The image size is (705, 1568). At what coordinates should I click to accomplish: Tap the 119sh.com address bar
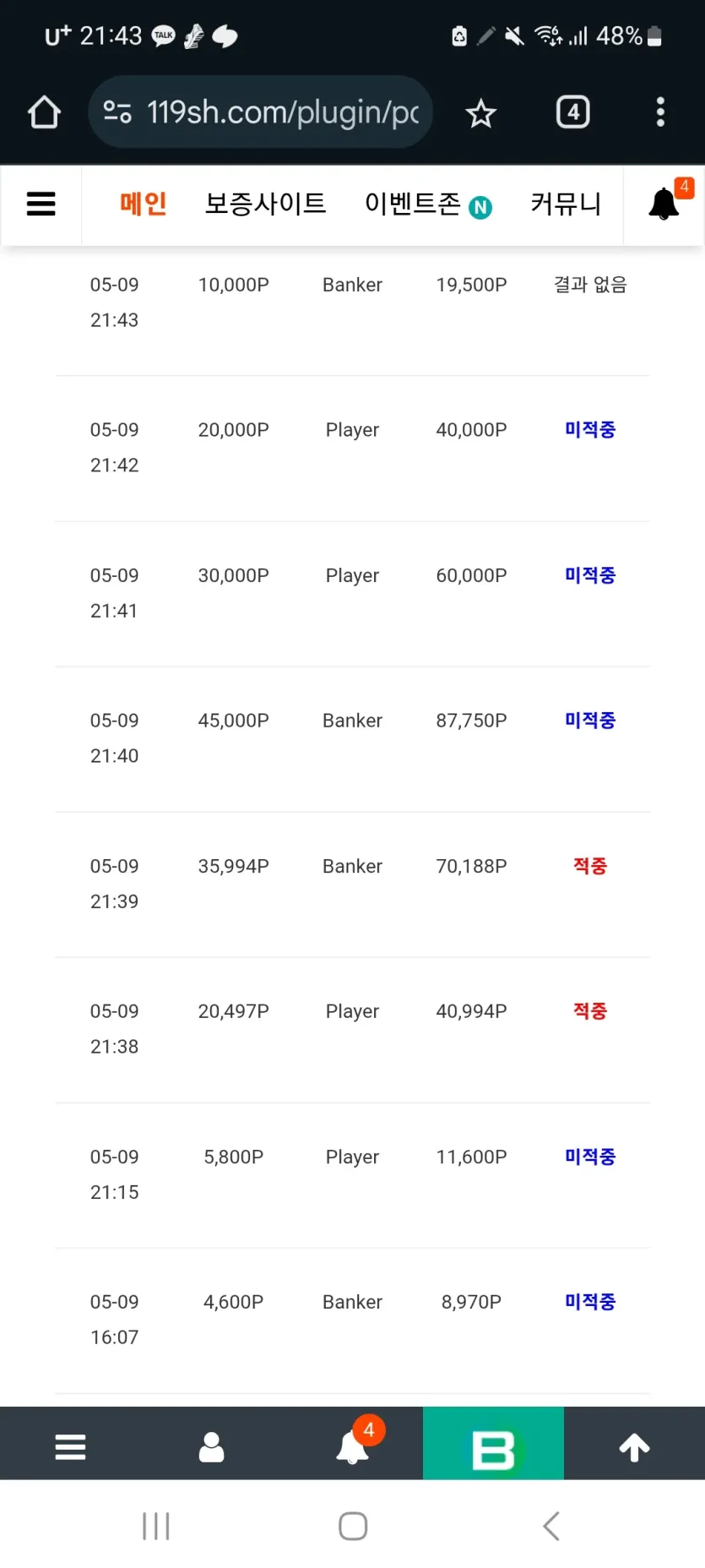coord(261,112)
